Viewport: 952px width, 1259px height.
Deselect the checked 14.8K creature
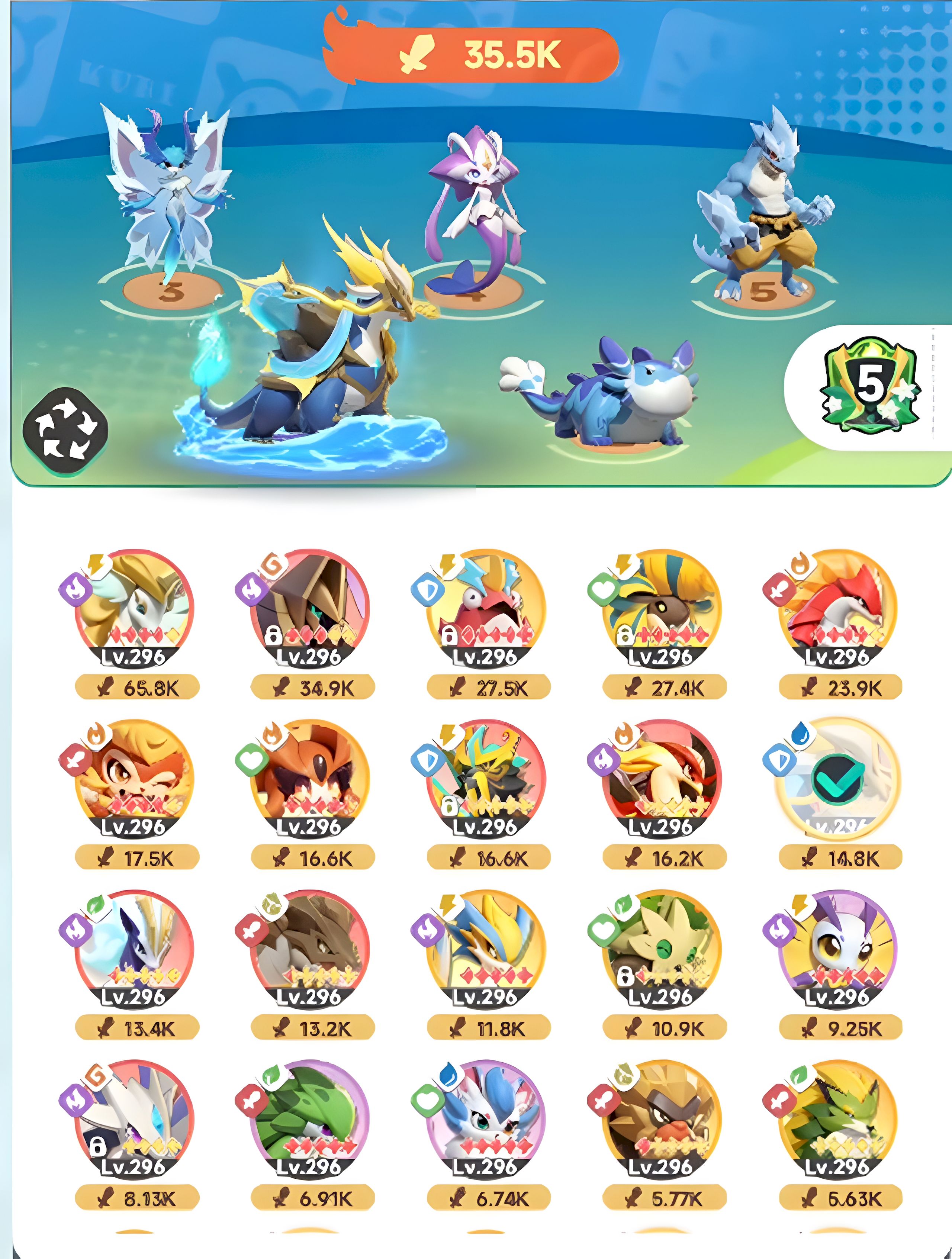point(839,778)
